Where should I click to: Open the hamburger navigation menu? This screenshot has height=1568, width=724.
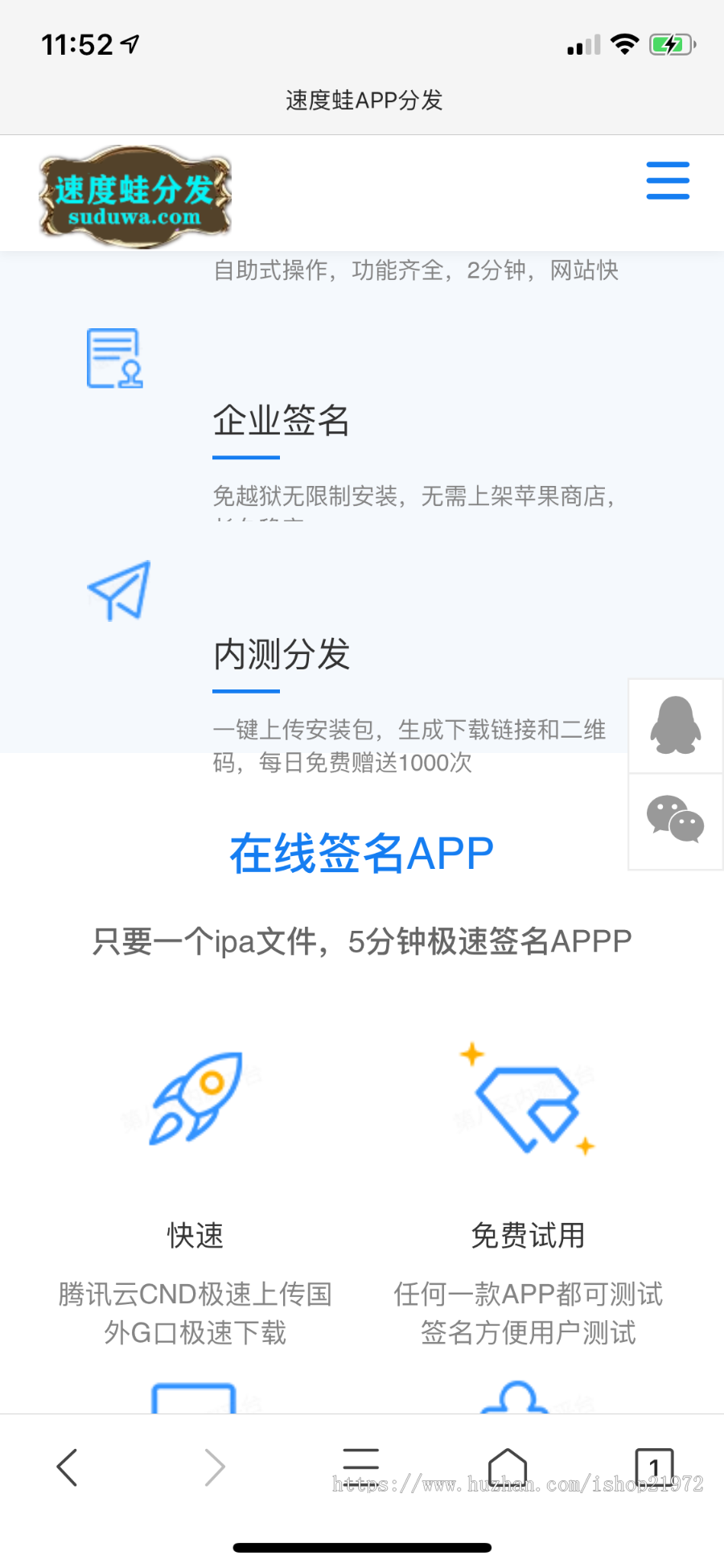click(x=667, y=181)
